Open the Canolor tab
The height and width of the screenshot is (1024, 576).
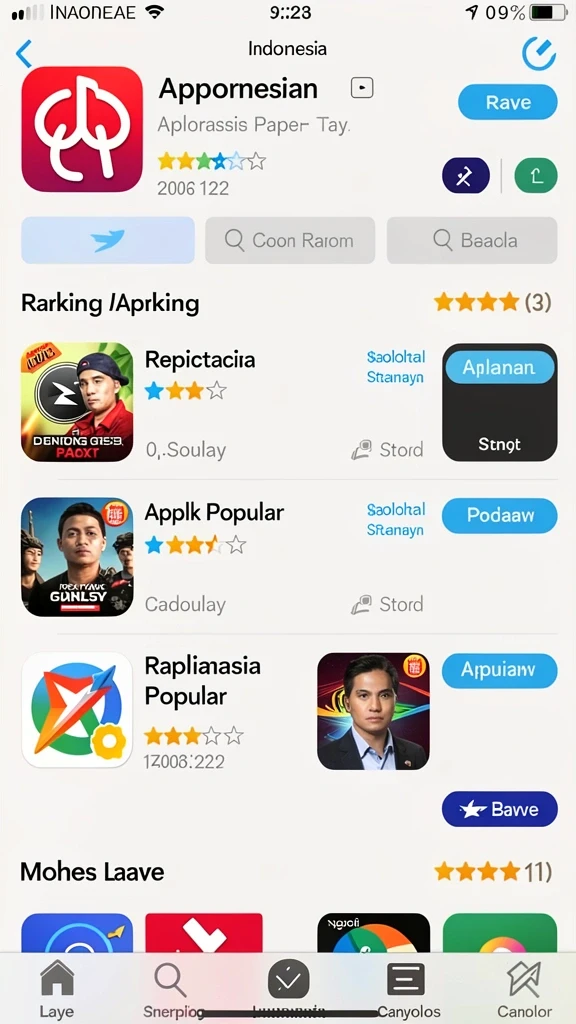tap(524, 989)
